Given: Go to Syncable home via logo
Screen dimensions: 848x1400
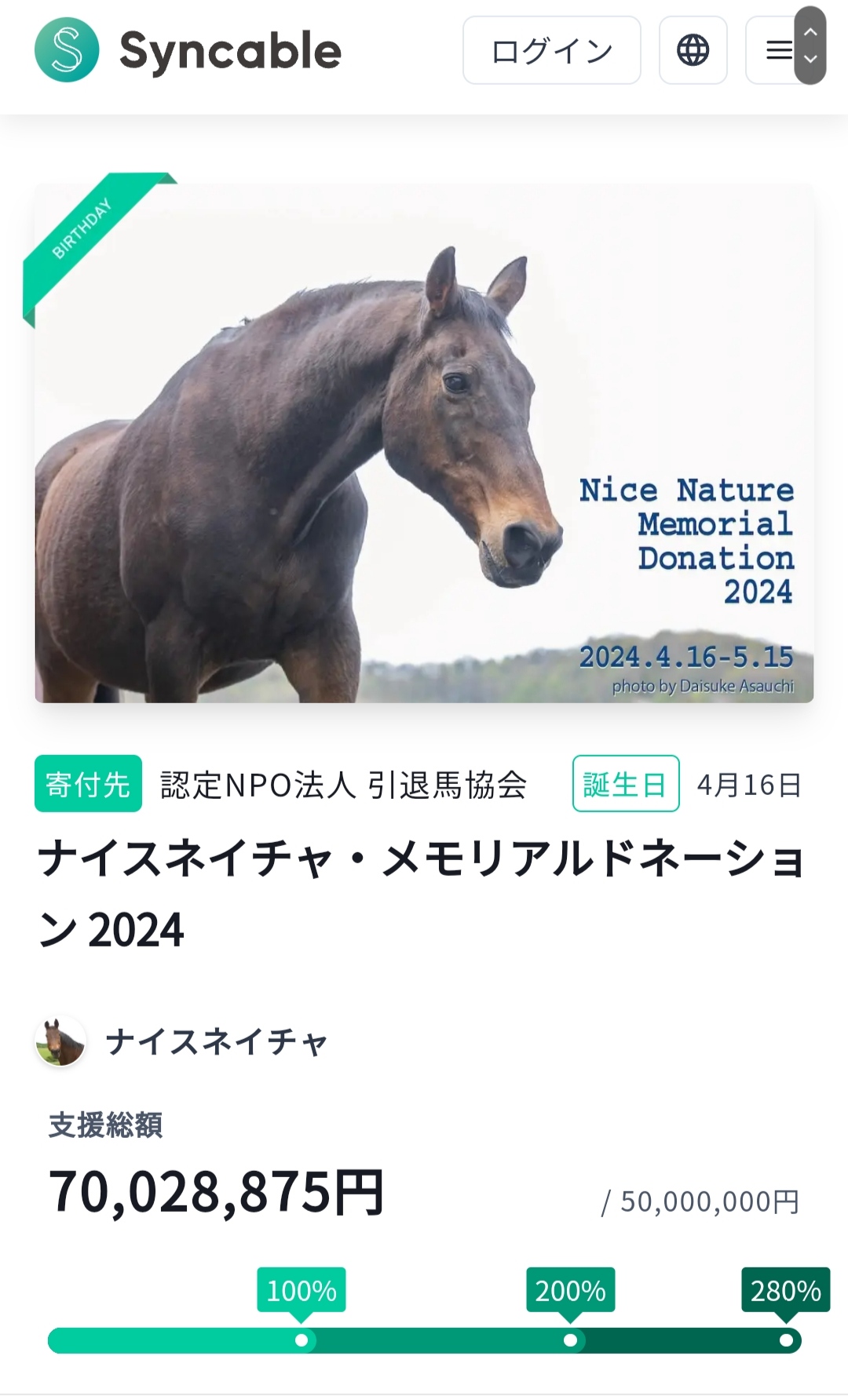Looking at the screenshot, I should 188,51.
